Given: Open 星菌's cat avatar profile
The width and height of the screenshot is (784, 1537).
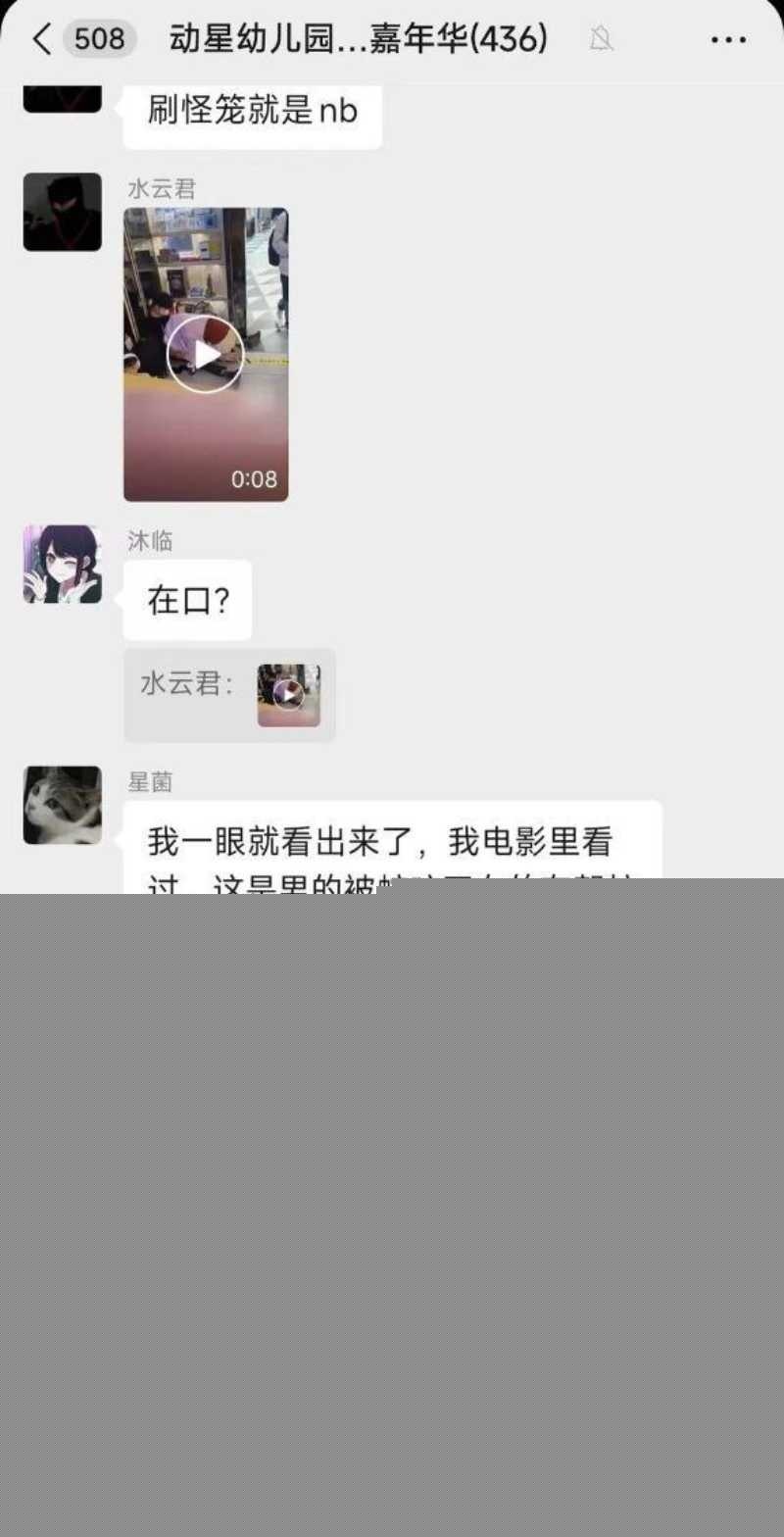Looking at the screenshot, I should coord(62,805).
